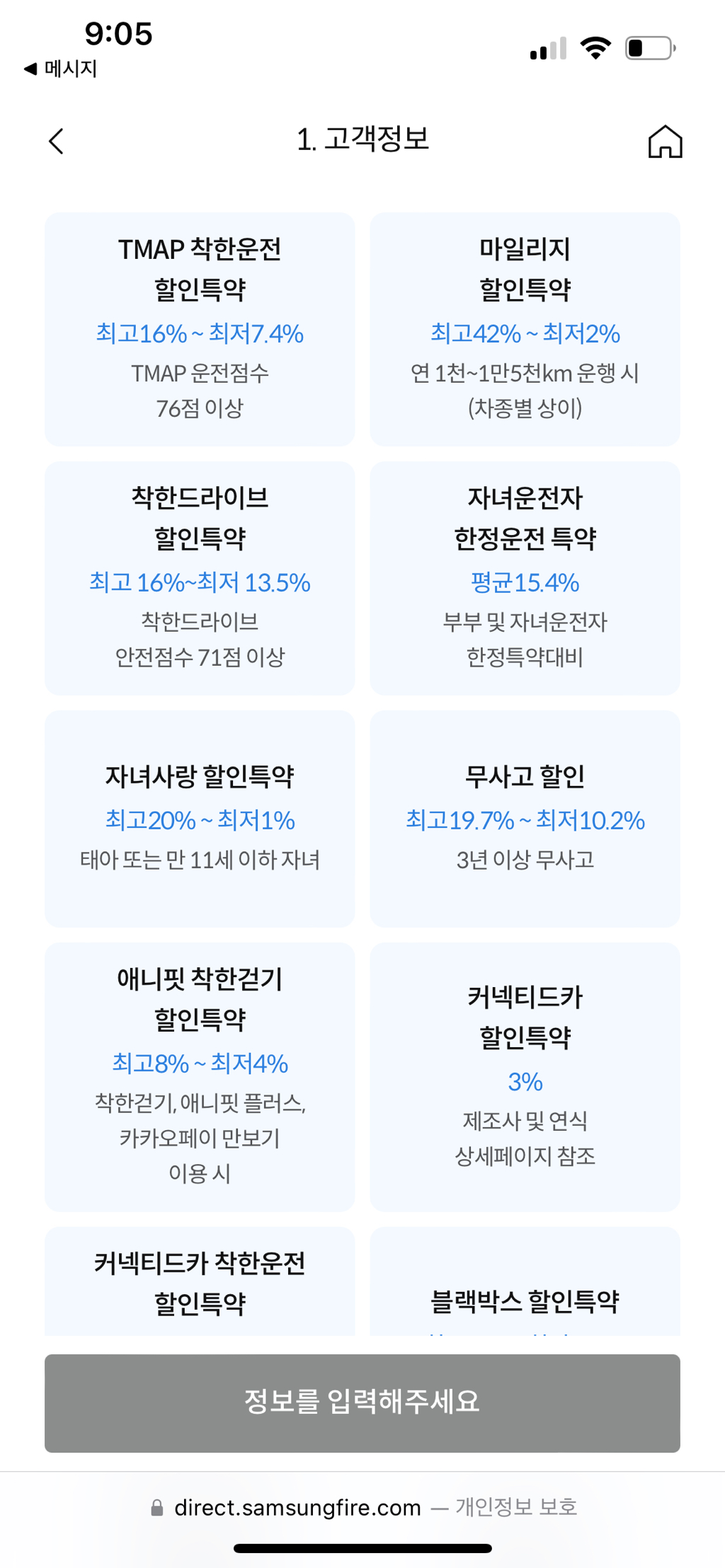The width and height of the screenshot is (725, 1568).
Task: Open the home icon in the header
Action: coord(665,142)
